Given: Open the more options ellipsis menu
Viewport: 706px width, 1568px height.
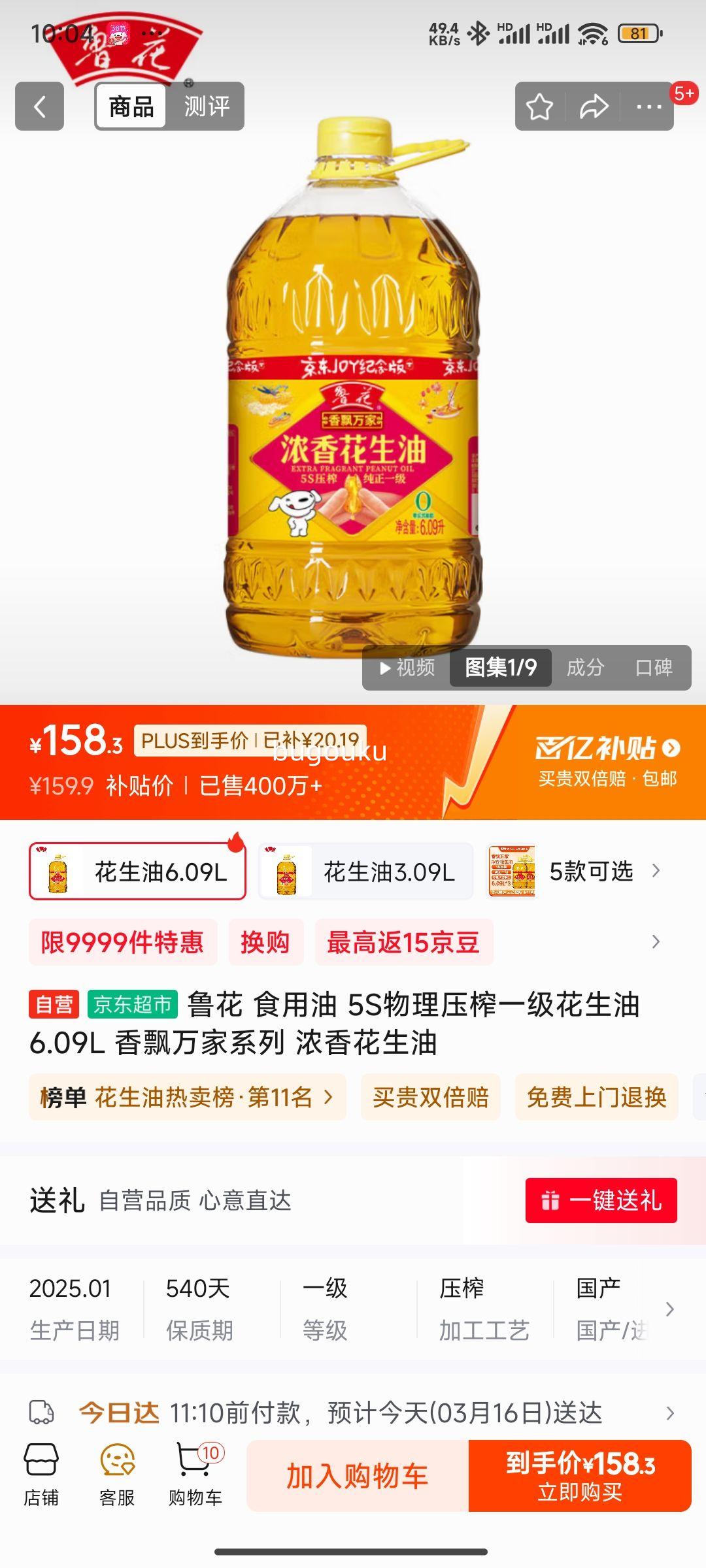Looking at the screenshot, I should [x=648, y=106].
